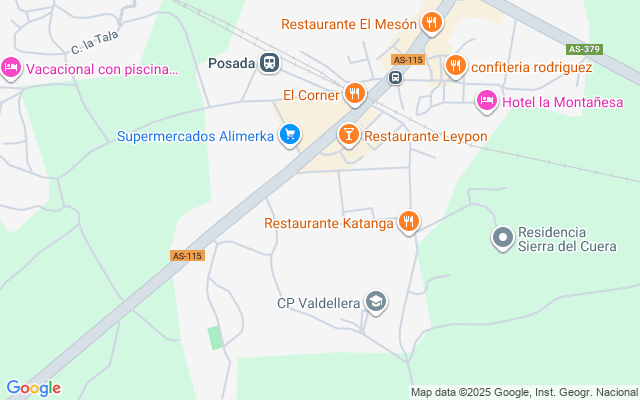This screenshot has width=640, height=400.
Task: View the Vacacional con piscina lodging pin
Action: point(11,68)
